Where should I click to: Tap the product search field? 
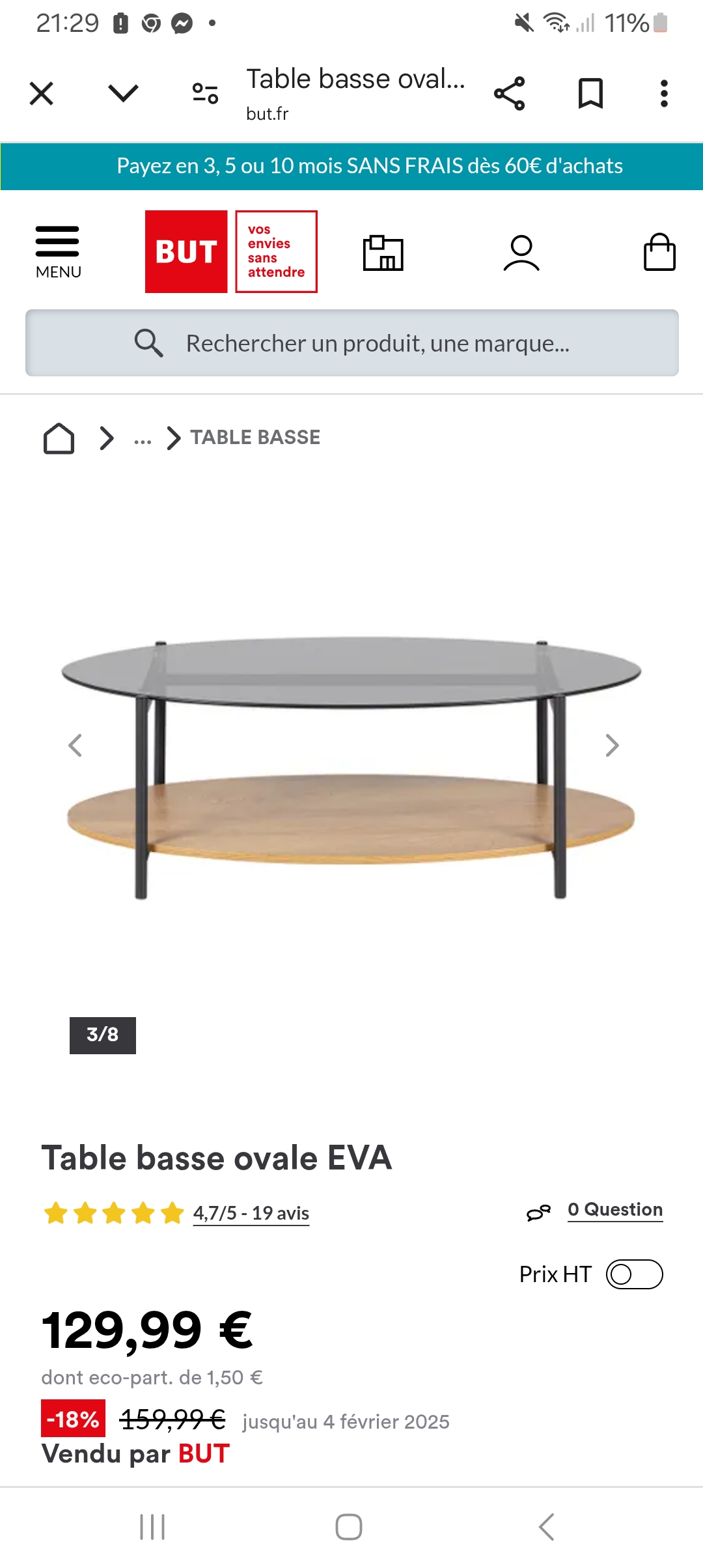[x=351, y=343]
